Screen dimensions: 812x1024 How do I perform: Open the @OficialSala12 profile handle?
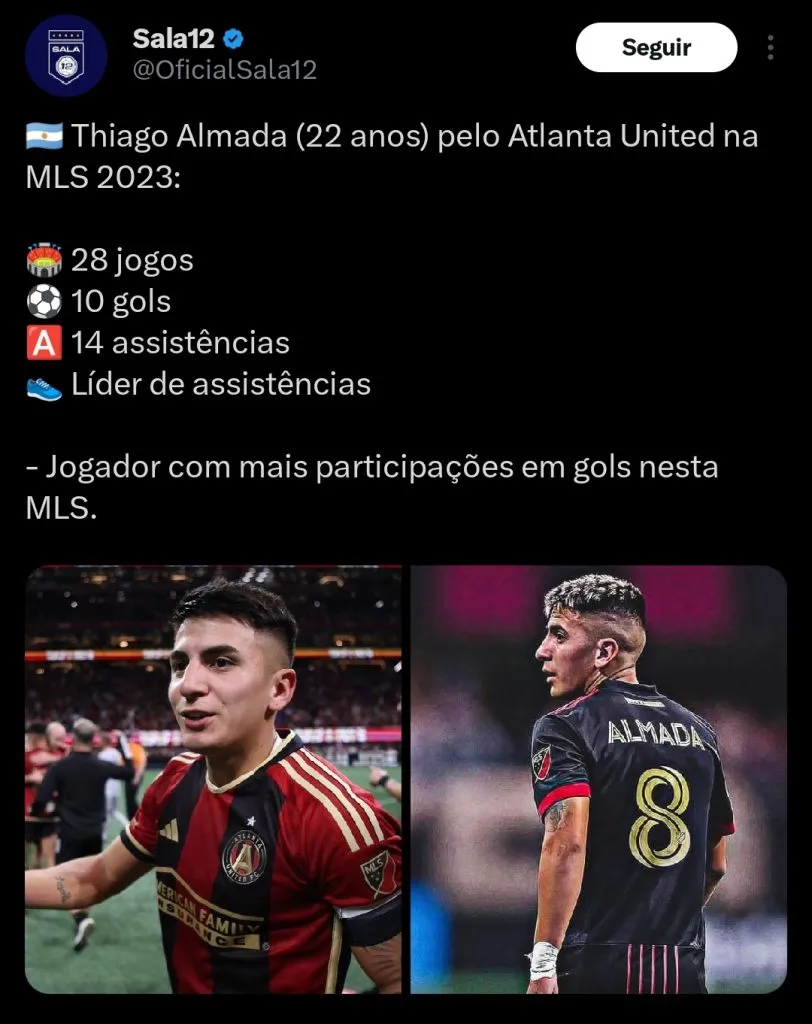click(x=225, y=70)
